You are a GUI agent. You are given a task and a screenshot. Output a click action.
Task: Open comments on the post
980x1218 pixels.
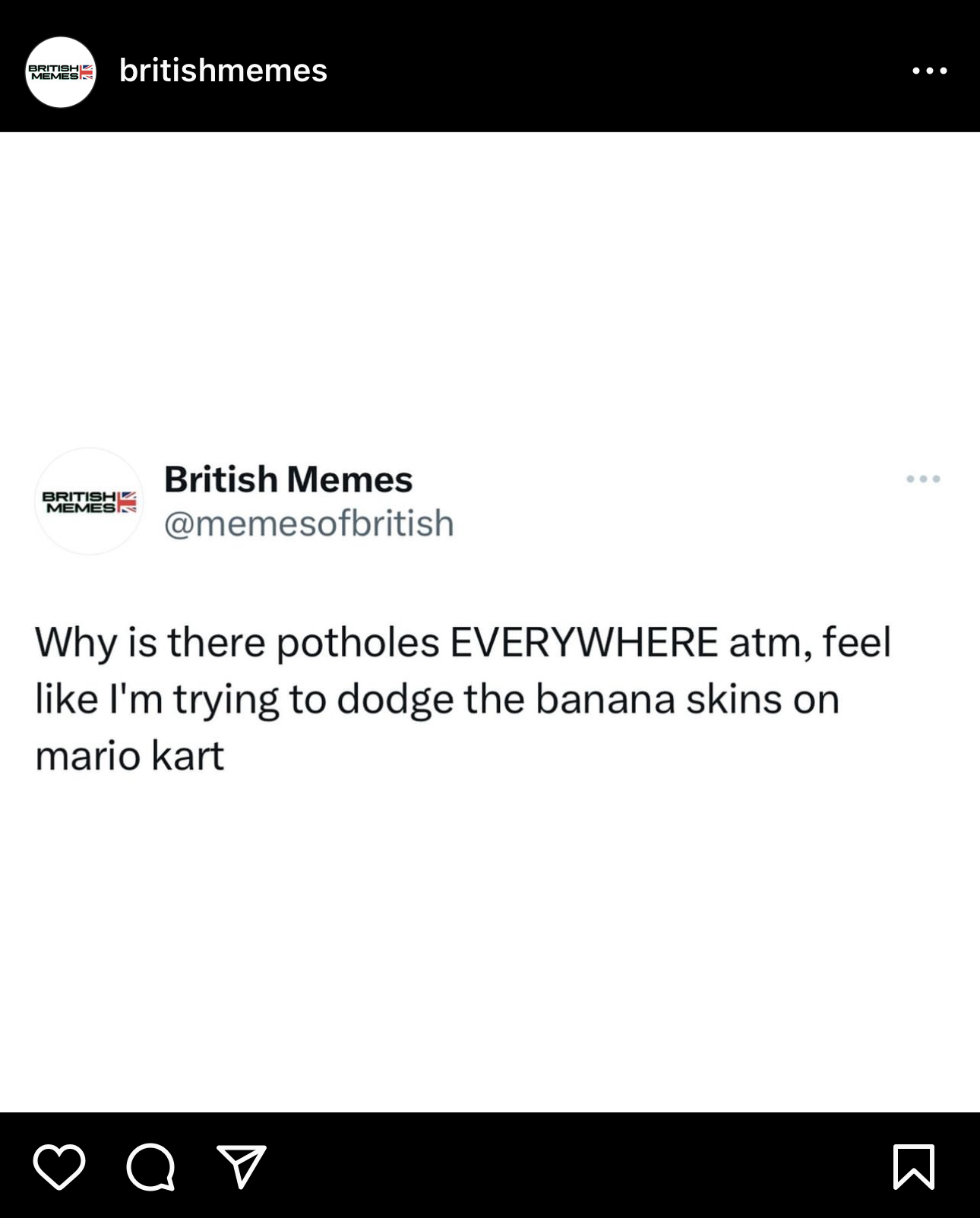pyautogui.click(x=150, y=1166)
